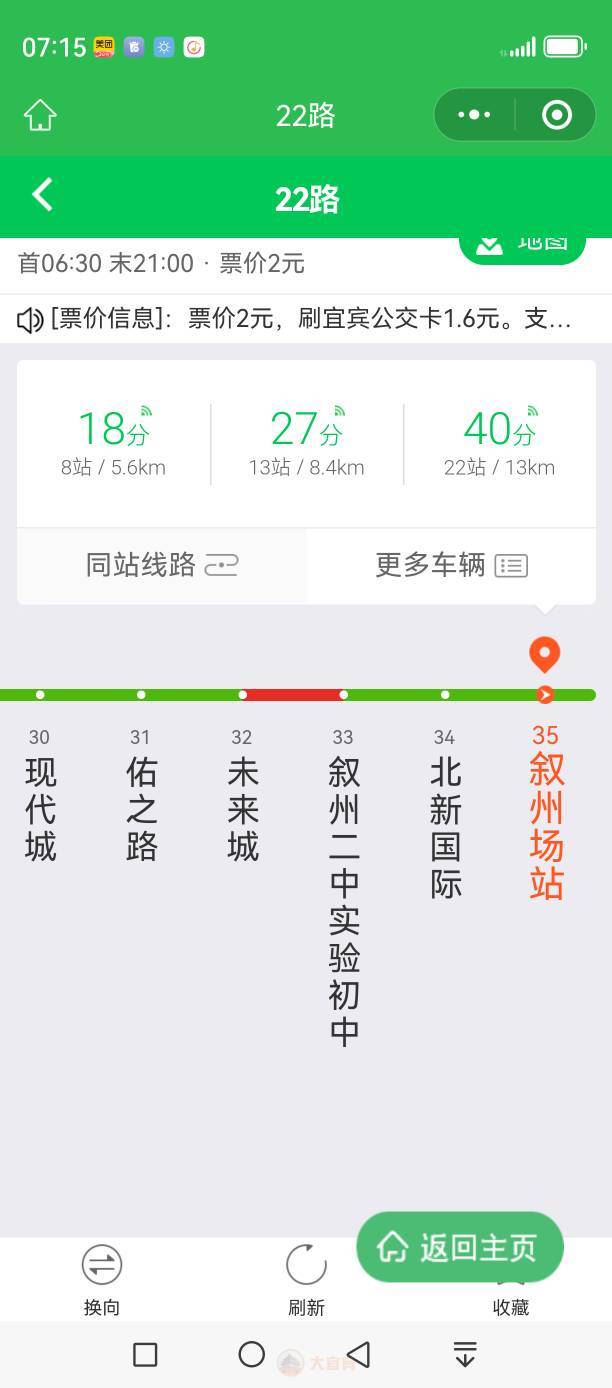Select the bus arriving in 40 minutes

coord(499,442)
